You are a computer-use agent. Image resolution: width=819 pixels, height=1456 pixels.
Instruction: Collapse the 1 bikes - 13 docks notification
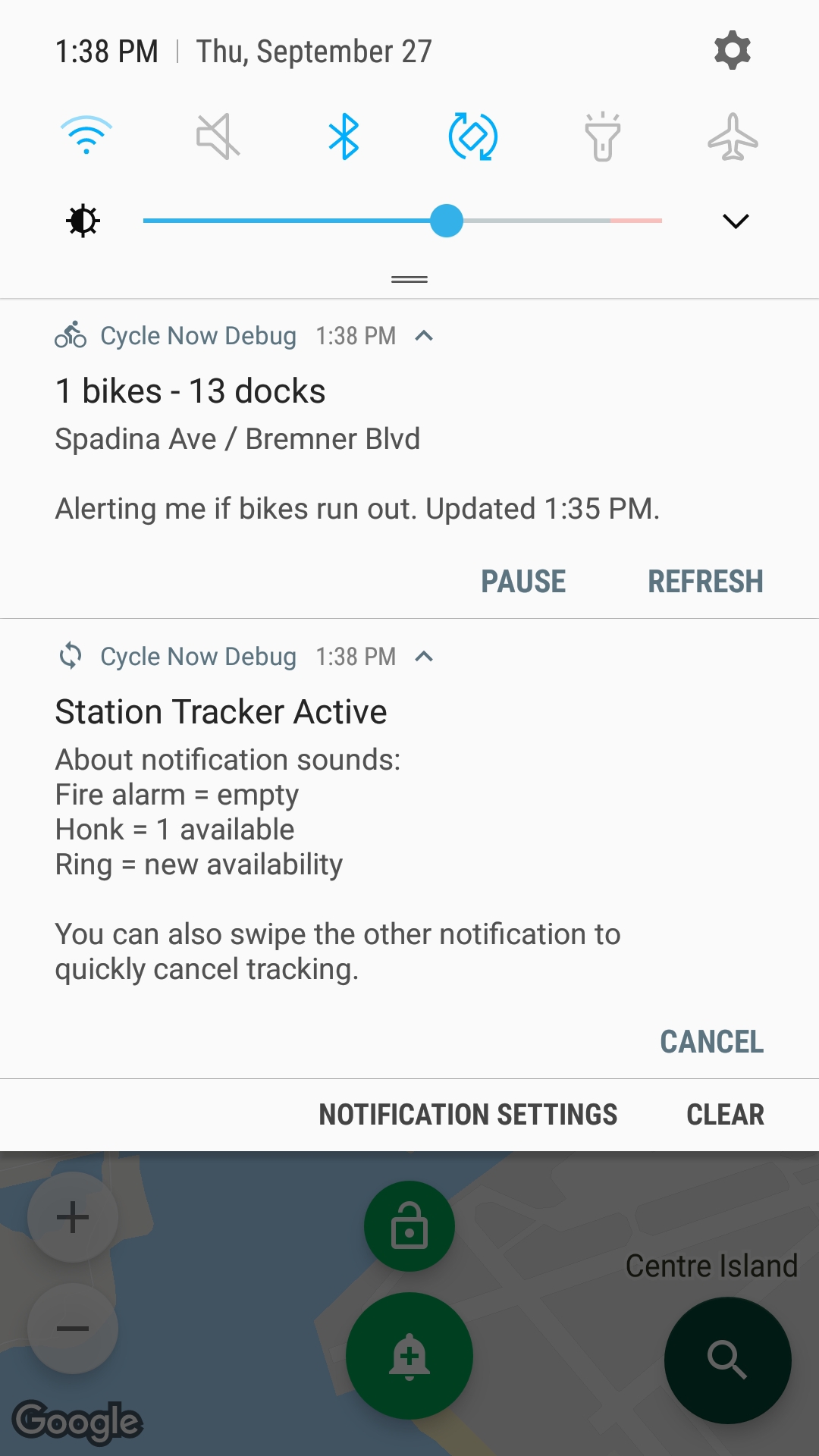[x=425, y=336]
